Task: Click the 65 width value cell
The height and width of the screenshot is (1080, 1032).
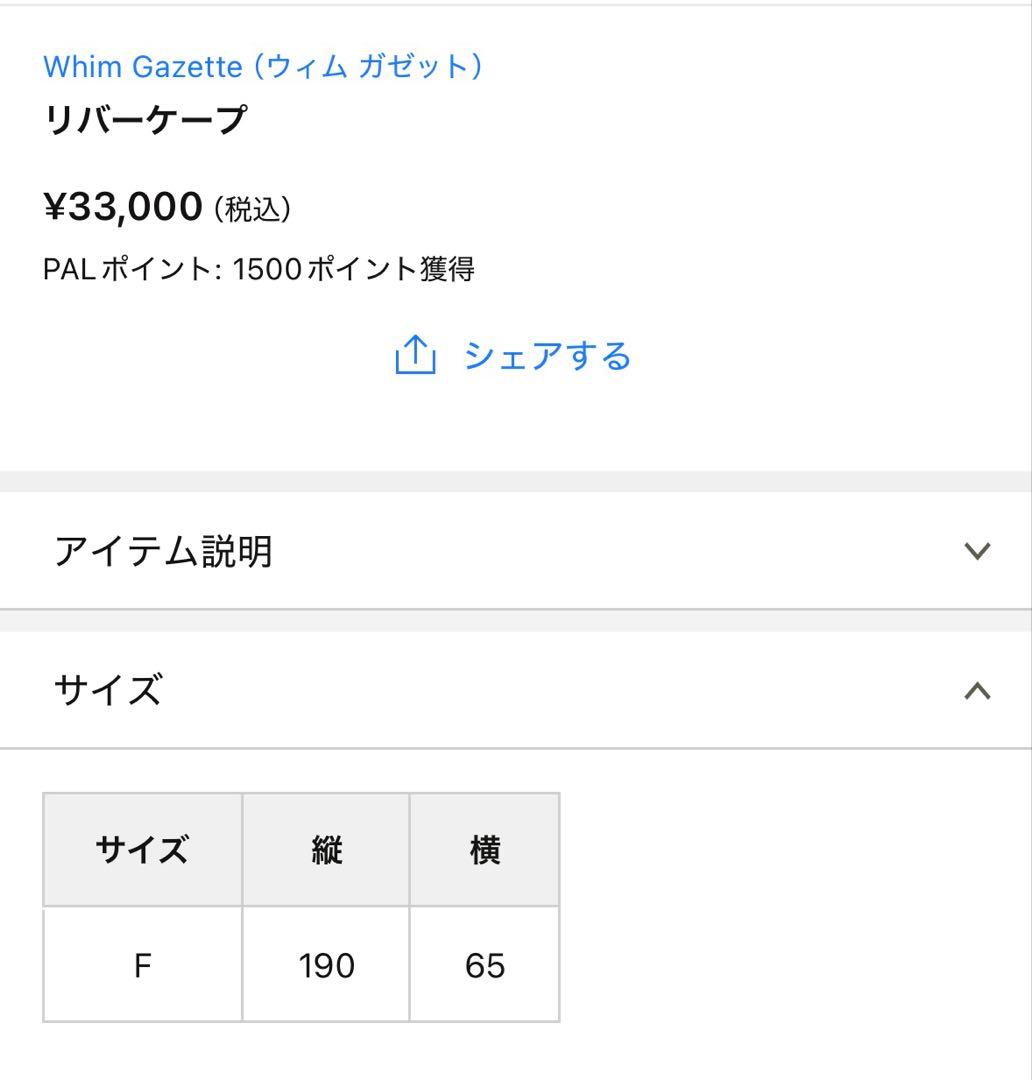Action: 485,964
